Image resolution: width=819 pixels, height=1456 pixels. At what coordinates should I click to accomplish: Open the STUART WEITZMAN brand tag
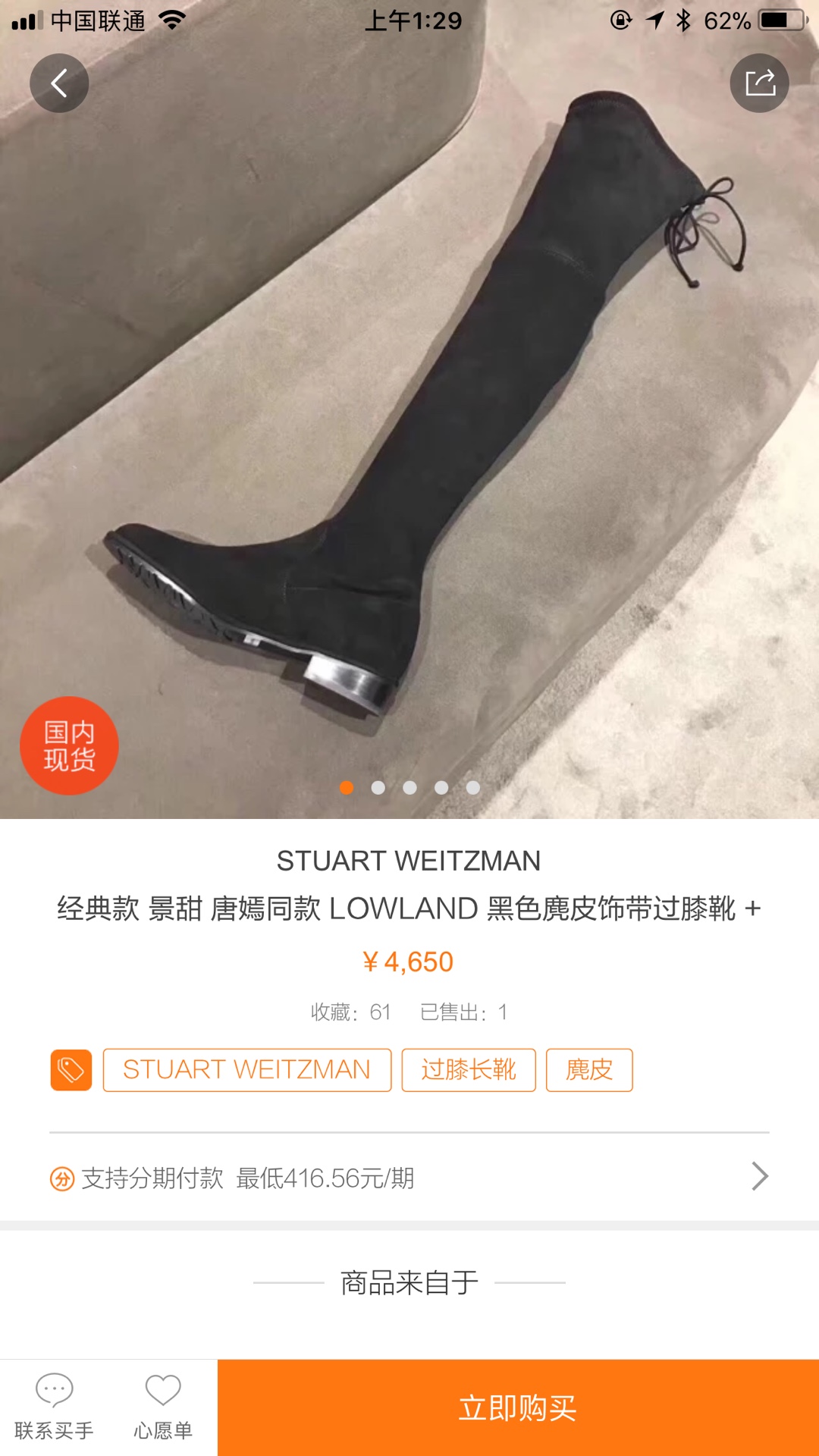click(x=246, y=1070)
